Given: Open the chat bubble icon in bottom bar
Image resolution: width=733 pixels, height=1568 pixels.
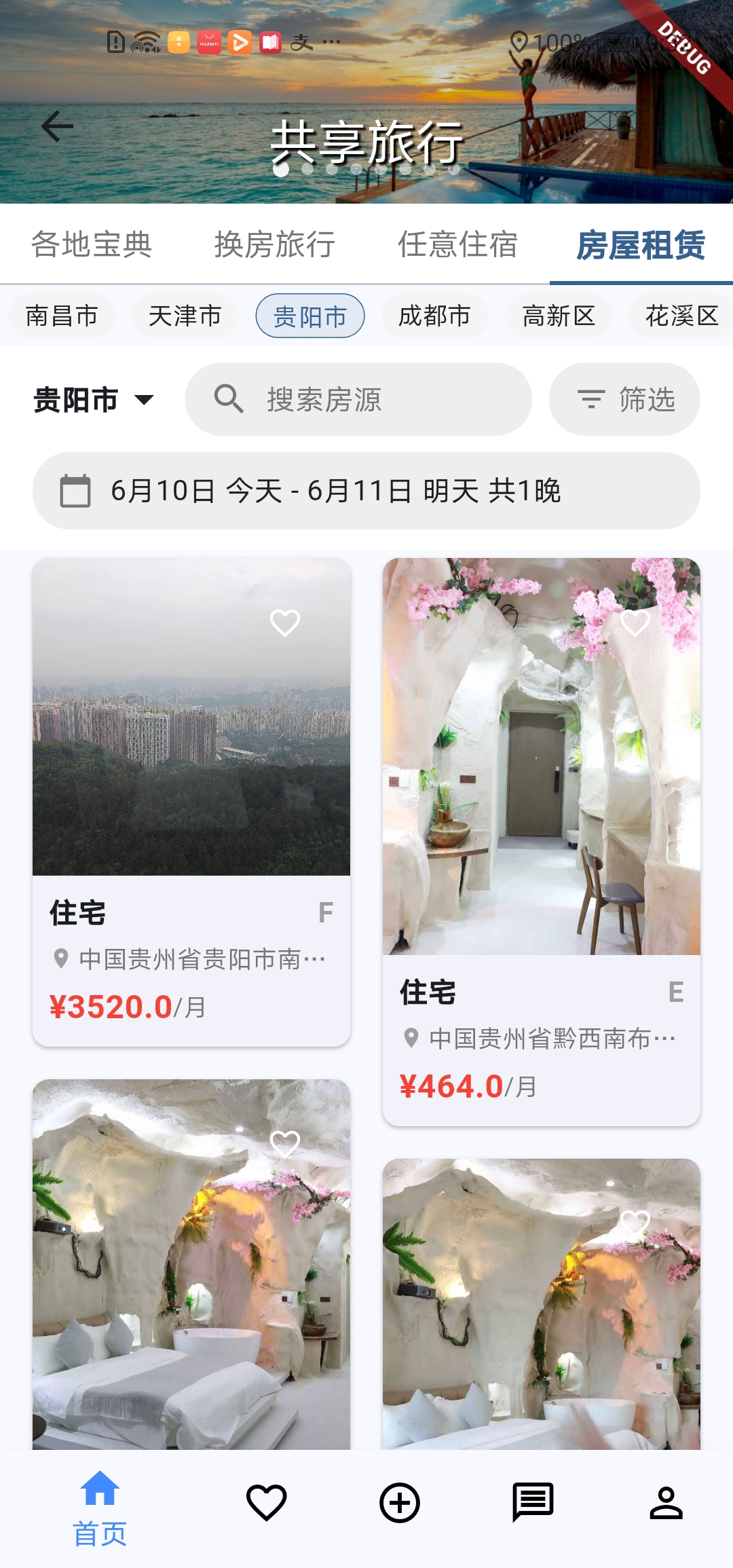Looking at the screenshot, I should pyautogui.click(x=533, y=1502).
